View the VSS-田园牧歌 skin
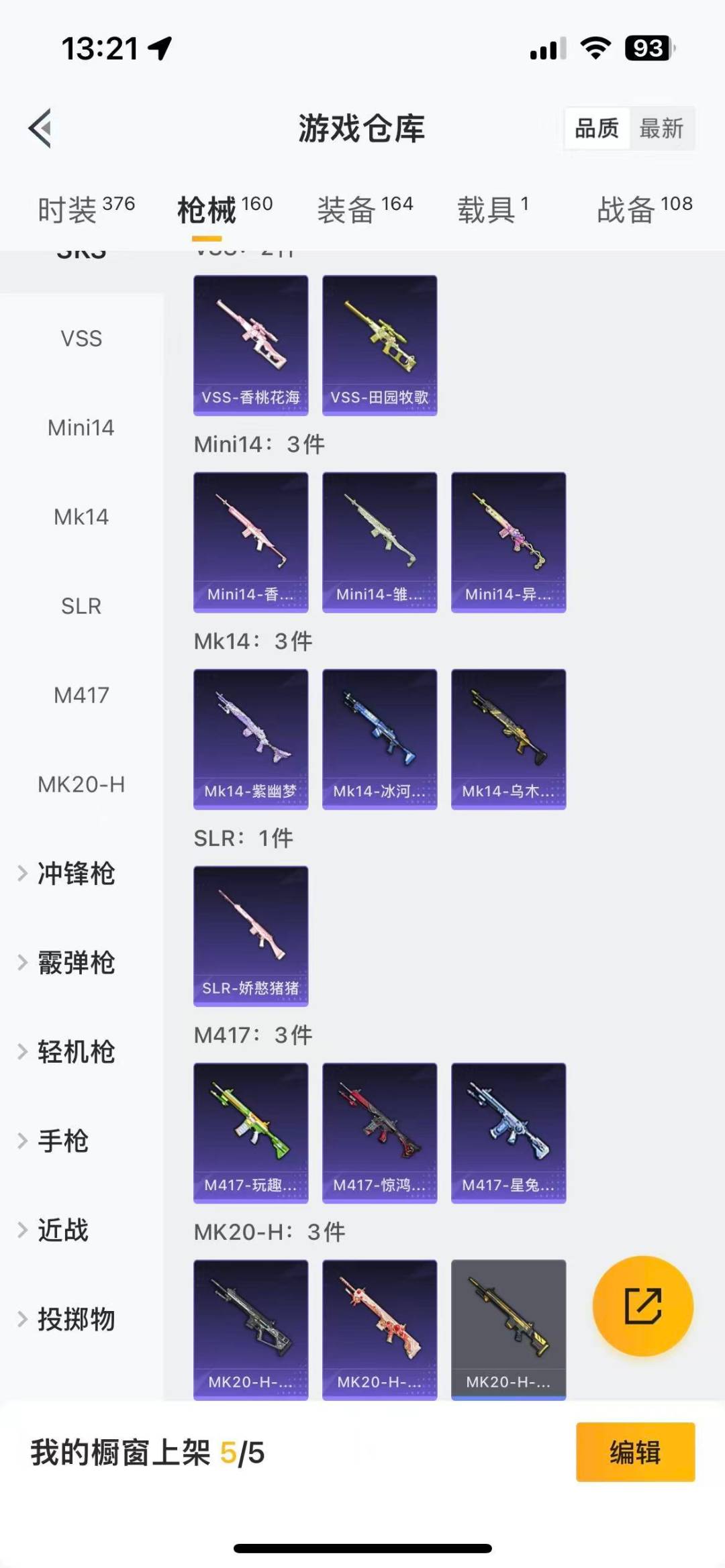The height and width of the screenshot is (1568, 725). tap(380, 345)
